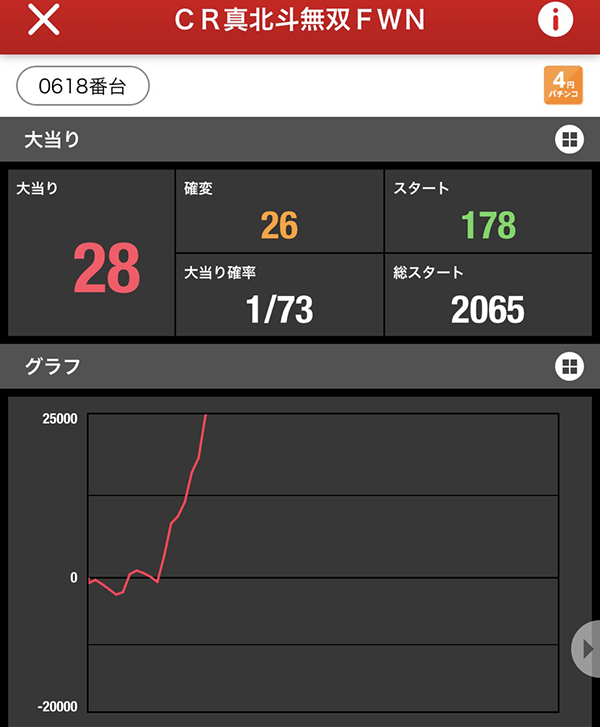Image resolution: width=600 pixels, height=727 pixels.
Task: Open the info icon in the header
Action: pyautogui.click(x=555, y=20)
